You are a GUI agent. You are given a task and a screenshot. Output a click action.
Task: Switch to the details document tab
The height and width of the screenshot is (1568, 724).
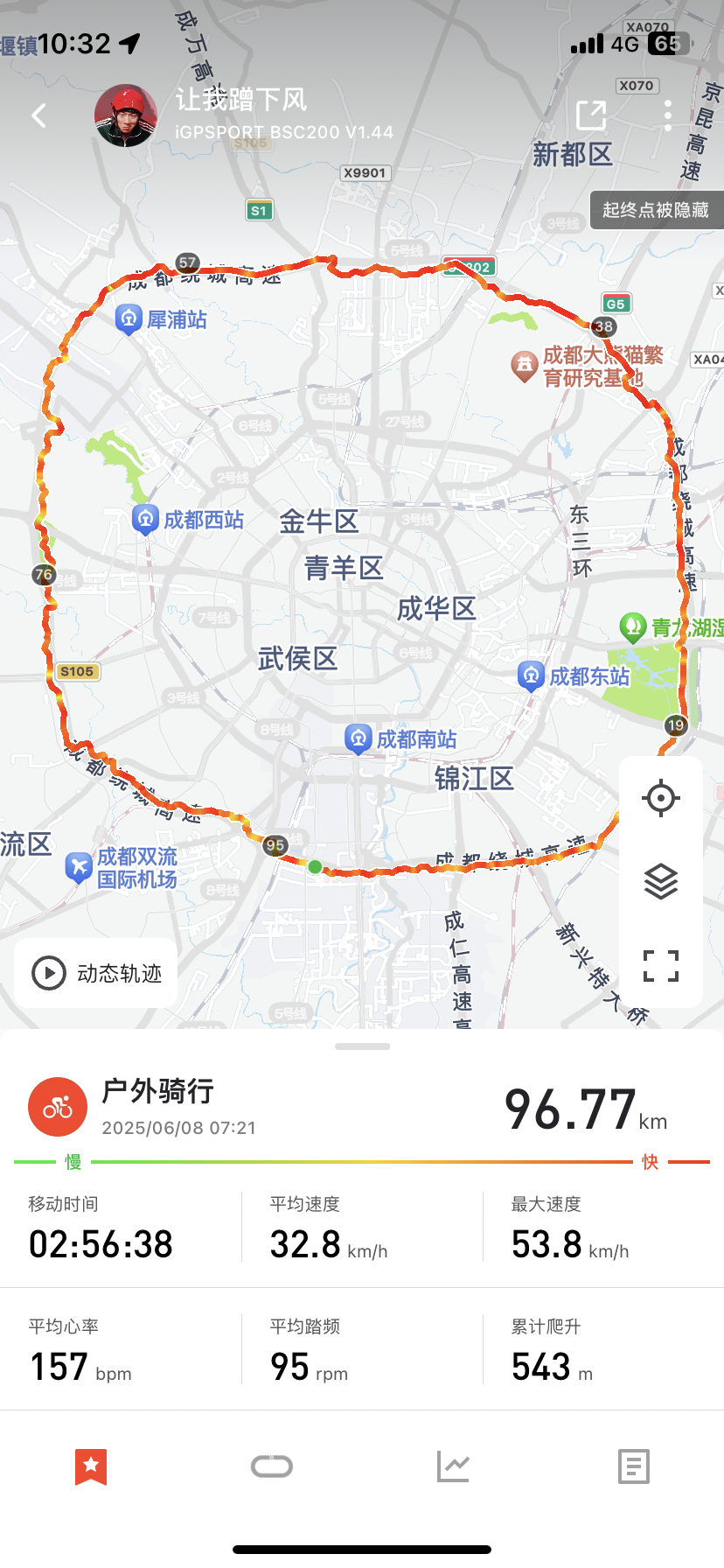tap(634, 1466)
